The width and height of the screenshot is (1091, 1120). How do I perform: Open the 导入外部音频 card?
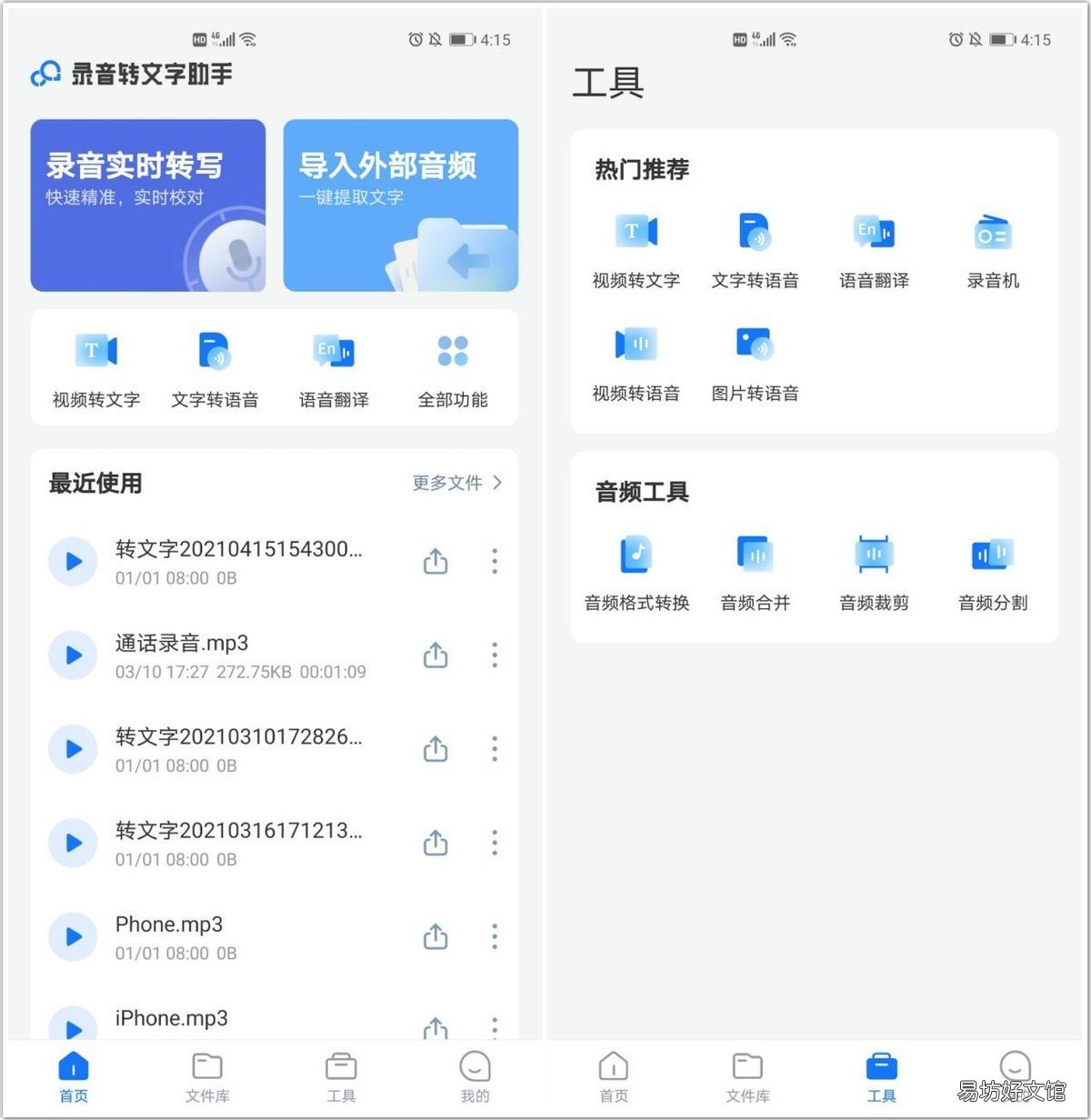click(x=401, y=205)
